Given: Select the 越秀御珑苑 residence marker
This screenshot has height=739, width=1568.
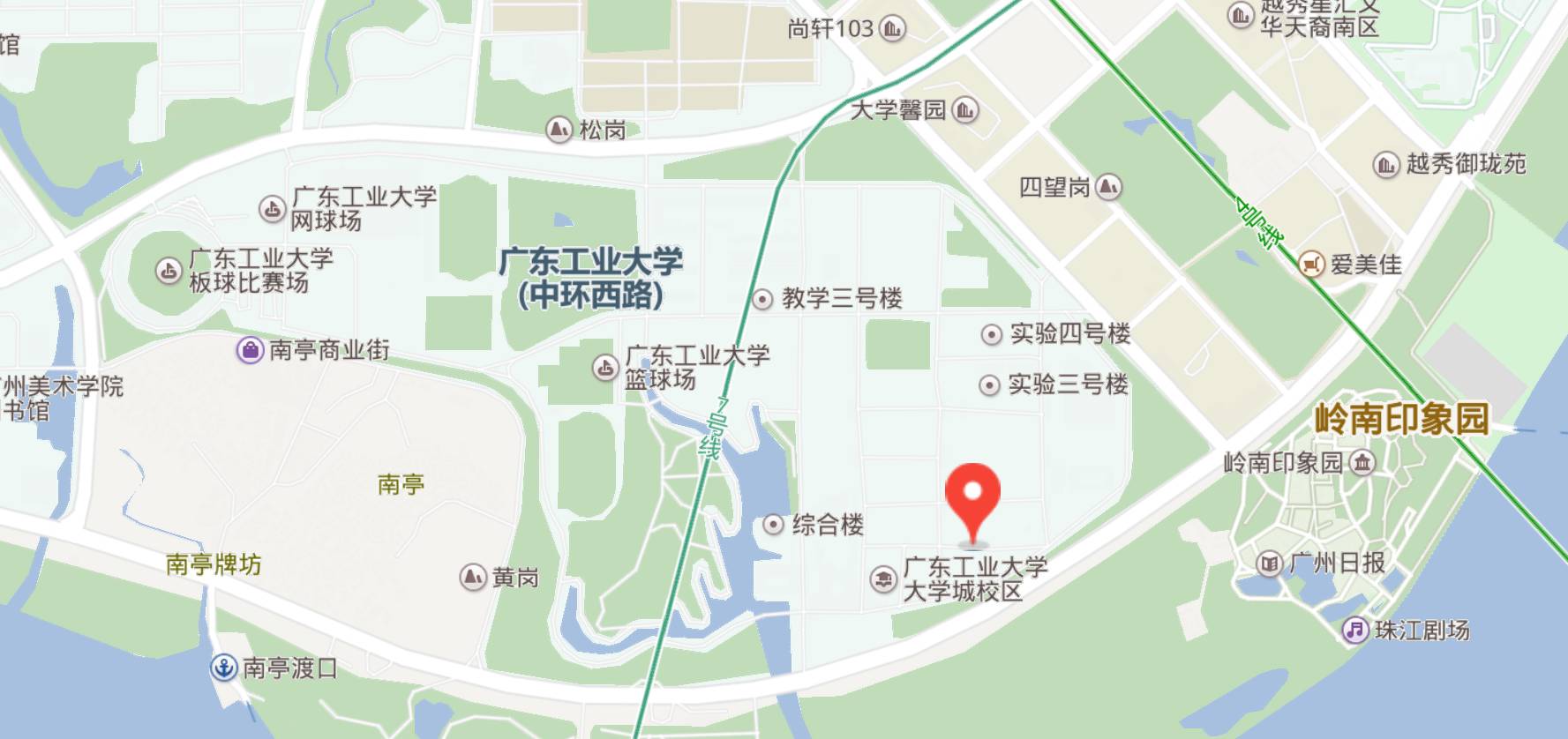Looking at the screenshot, I should (x=1386, y=164).
